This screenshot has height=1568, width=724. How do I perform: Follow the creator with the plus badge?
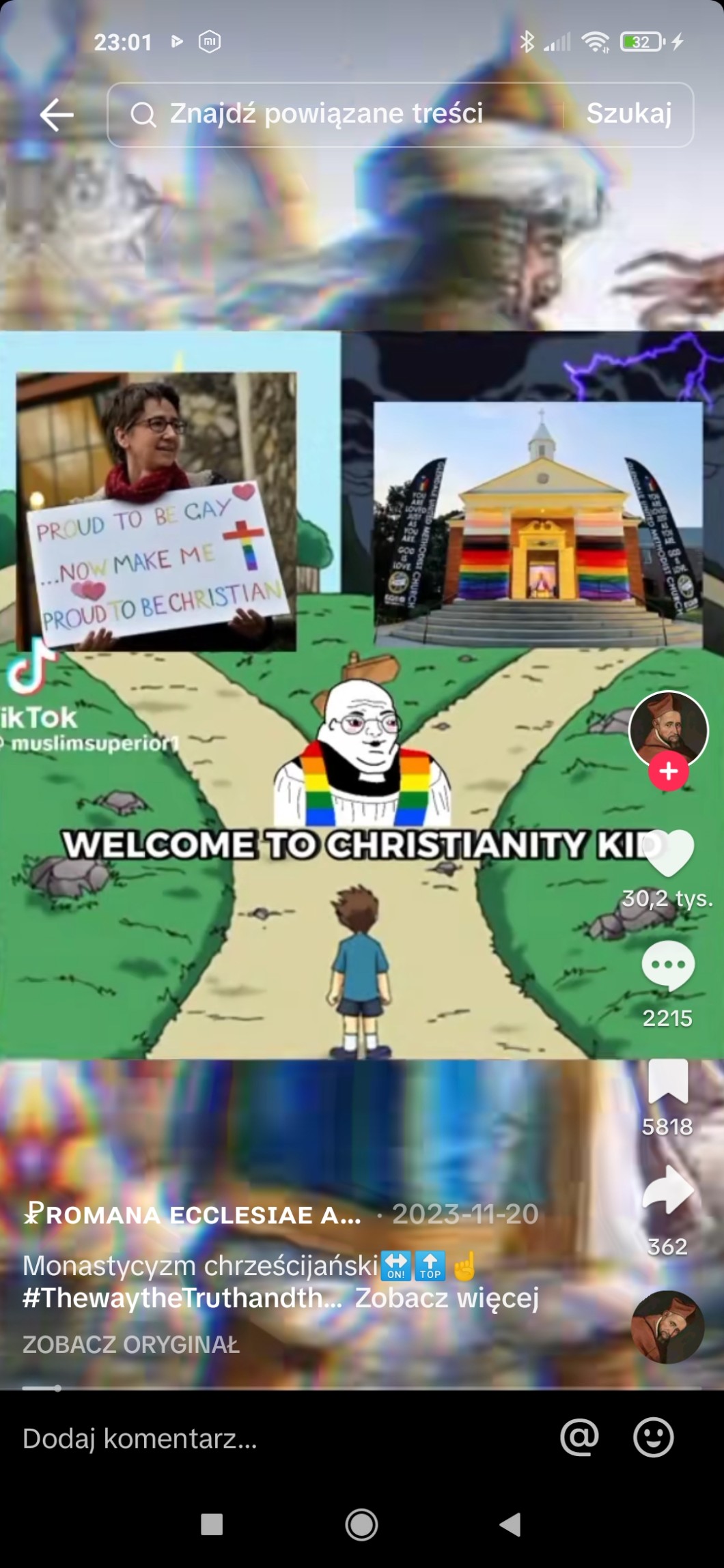click(x=668, y=771)
